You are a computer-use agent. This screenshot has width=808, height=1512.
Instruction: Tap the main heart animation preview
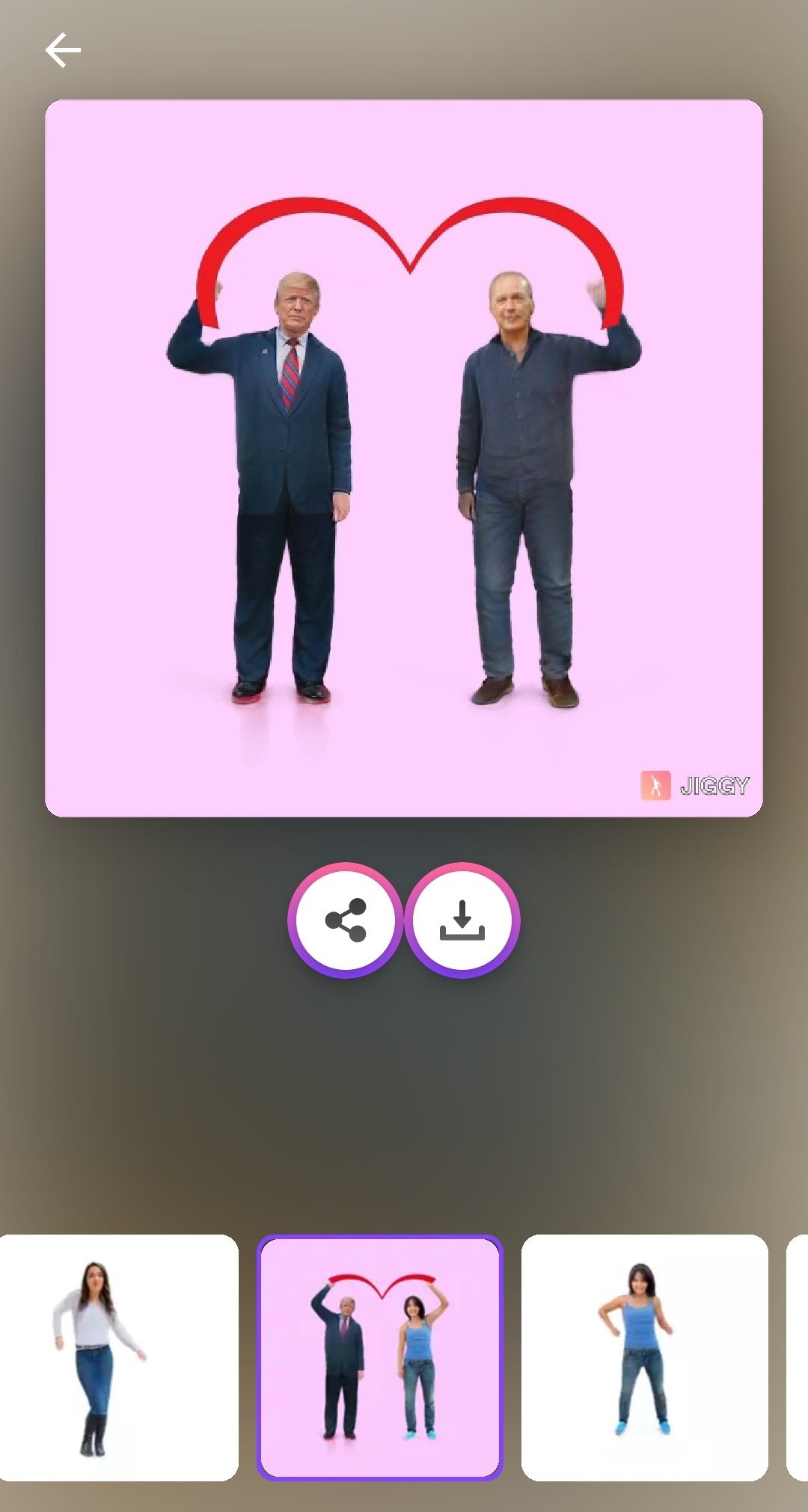pos(404,458)
